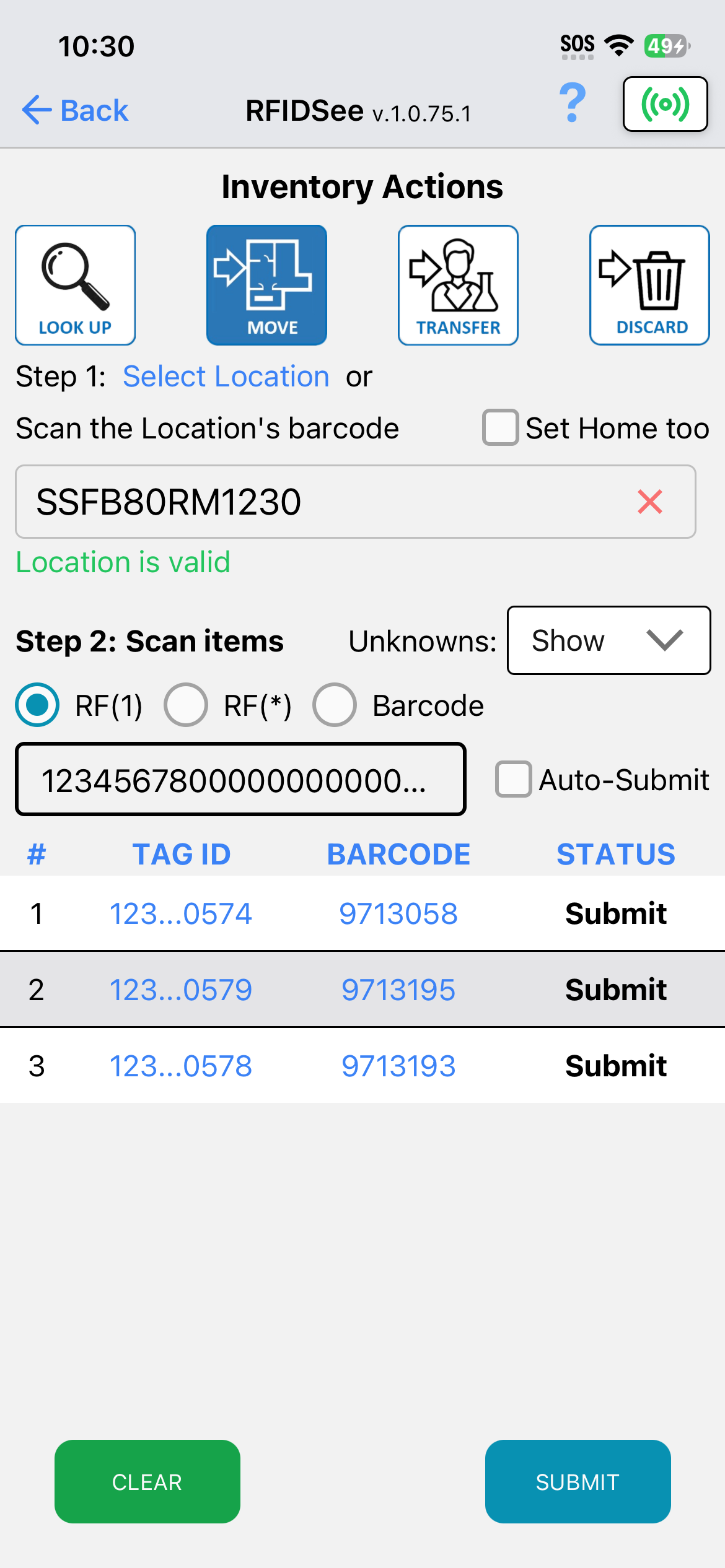Image resolution: width=725 pixels, height=1568 pixels.
Task: Switch to the Look Up action
Action: [76, 285]
